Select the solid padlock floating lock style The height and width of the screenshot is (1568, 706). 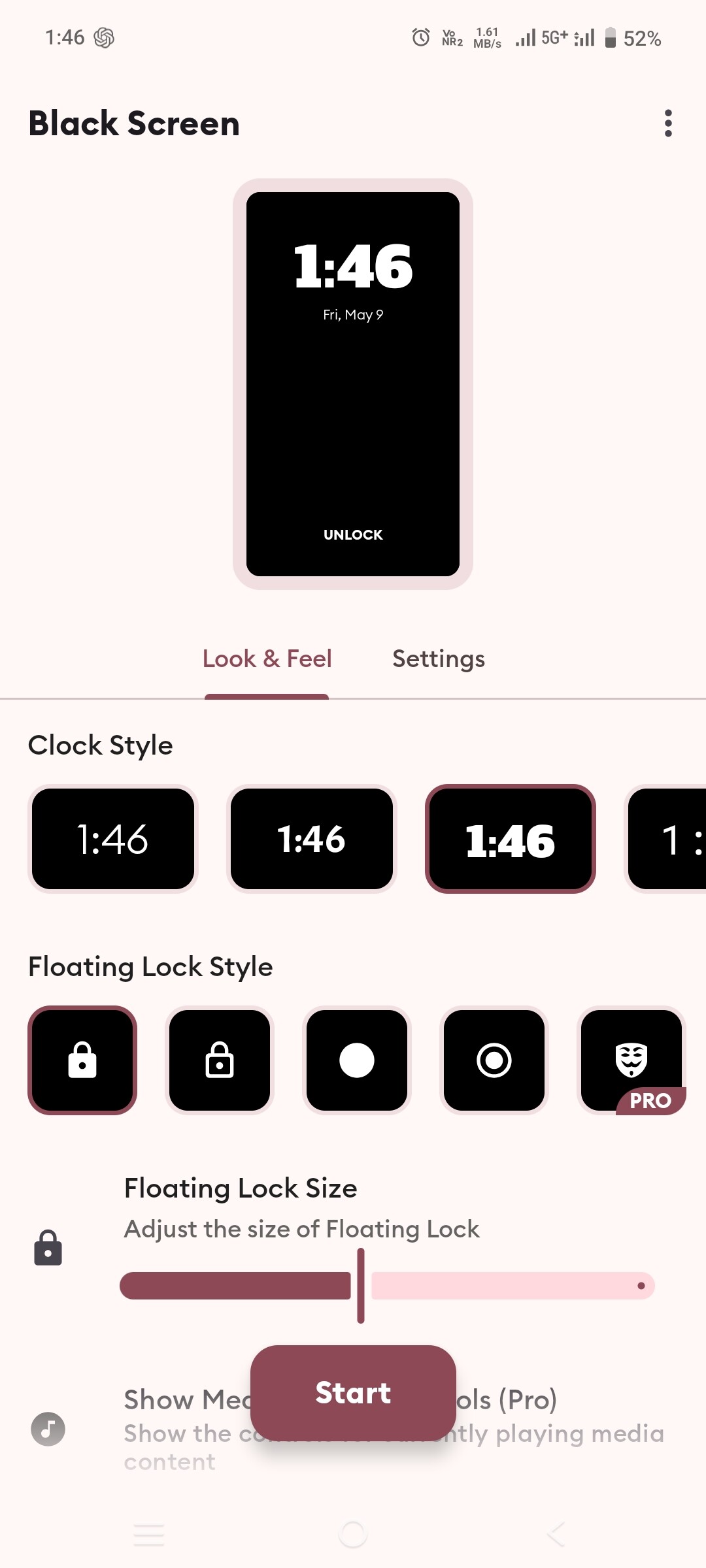tap(82, 1060)
